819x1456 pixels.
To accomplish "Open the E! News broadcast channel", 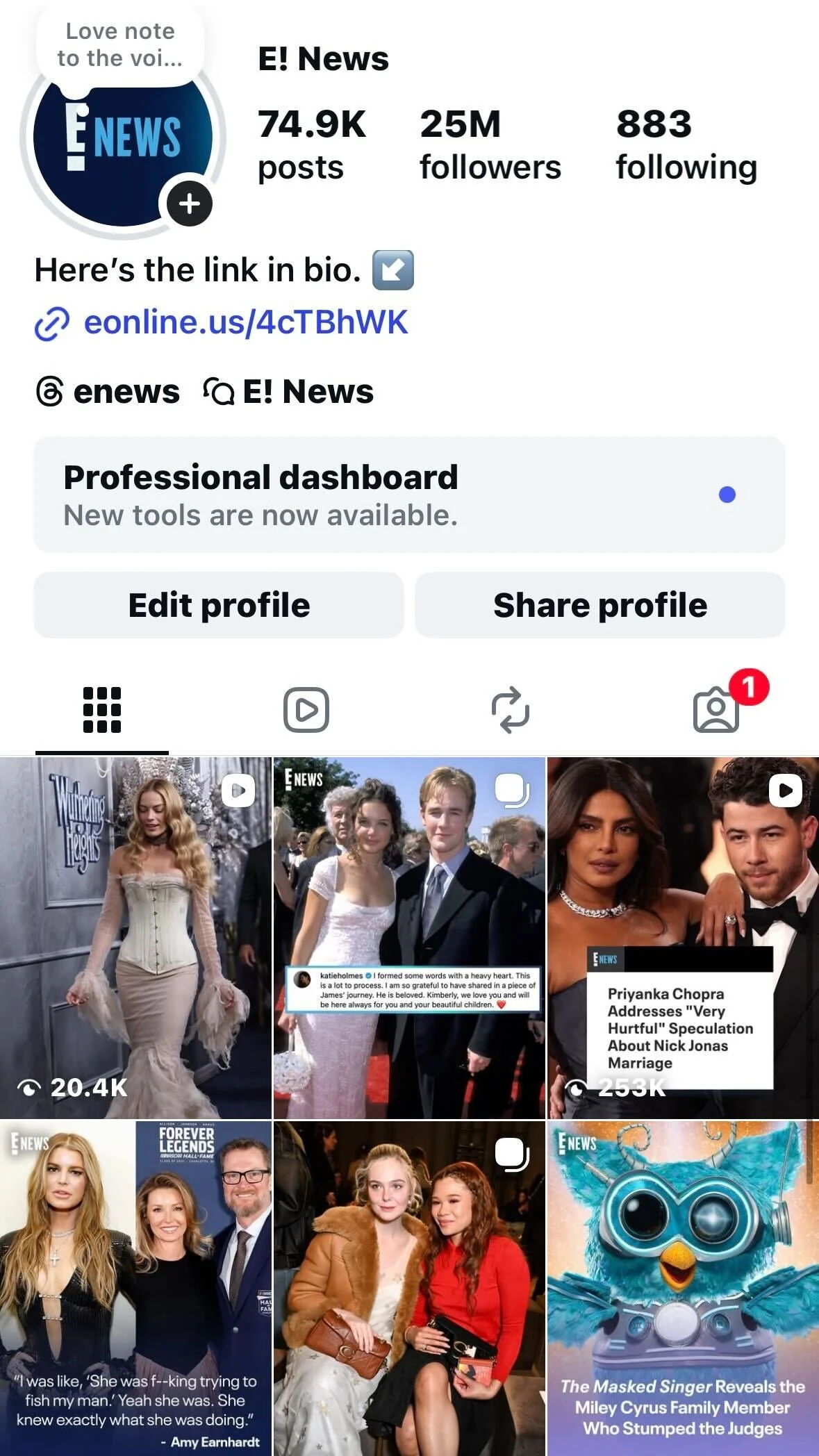I will [288, 392].
